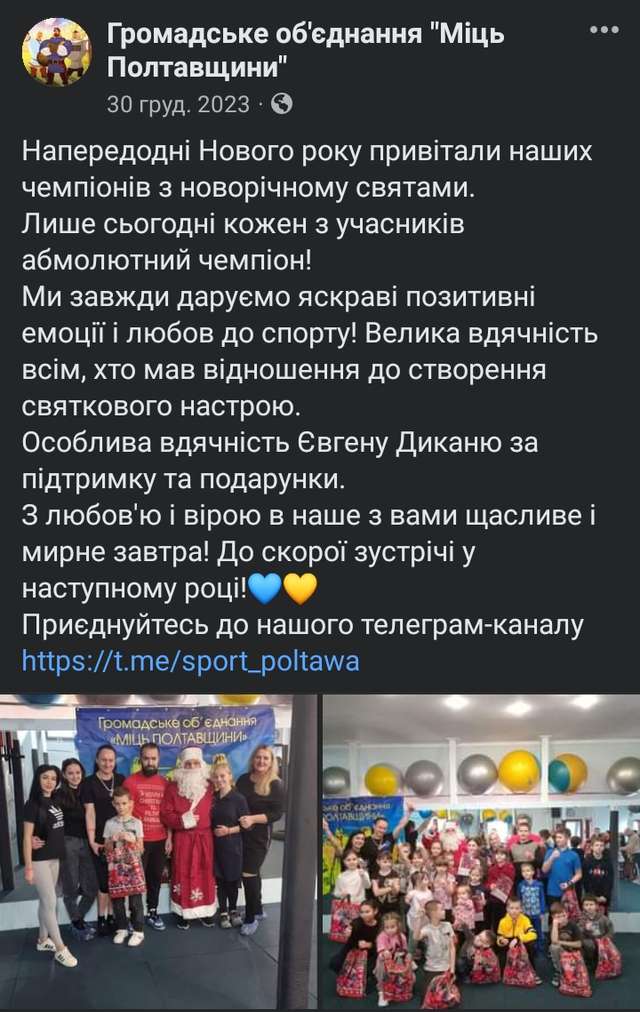Image resolution: width=640 pixels, height=1012 pixels.
Task: View the group photo of children with gifts
Action: coord(481,850)
